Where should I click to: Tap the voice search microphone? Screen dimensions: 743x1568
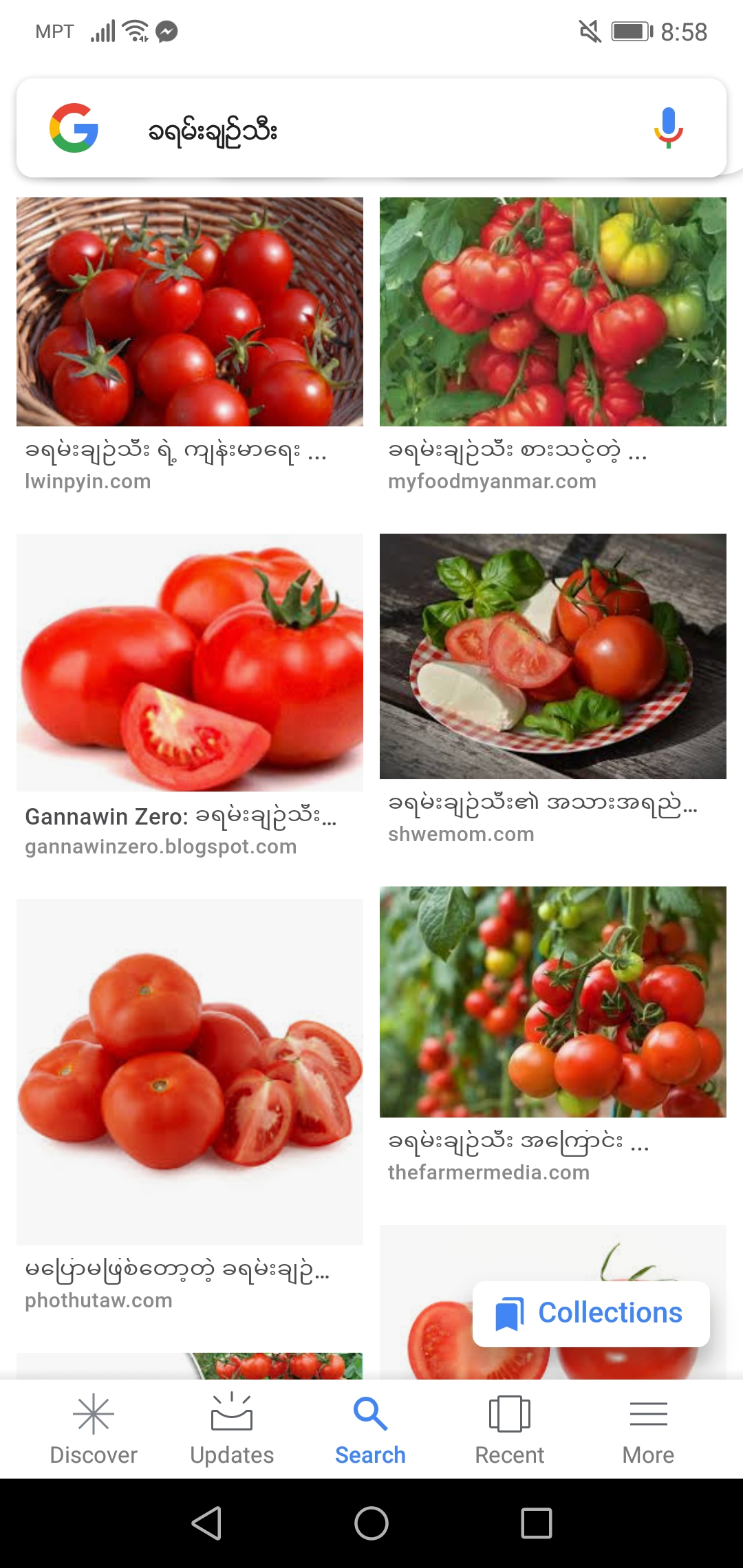667,129
